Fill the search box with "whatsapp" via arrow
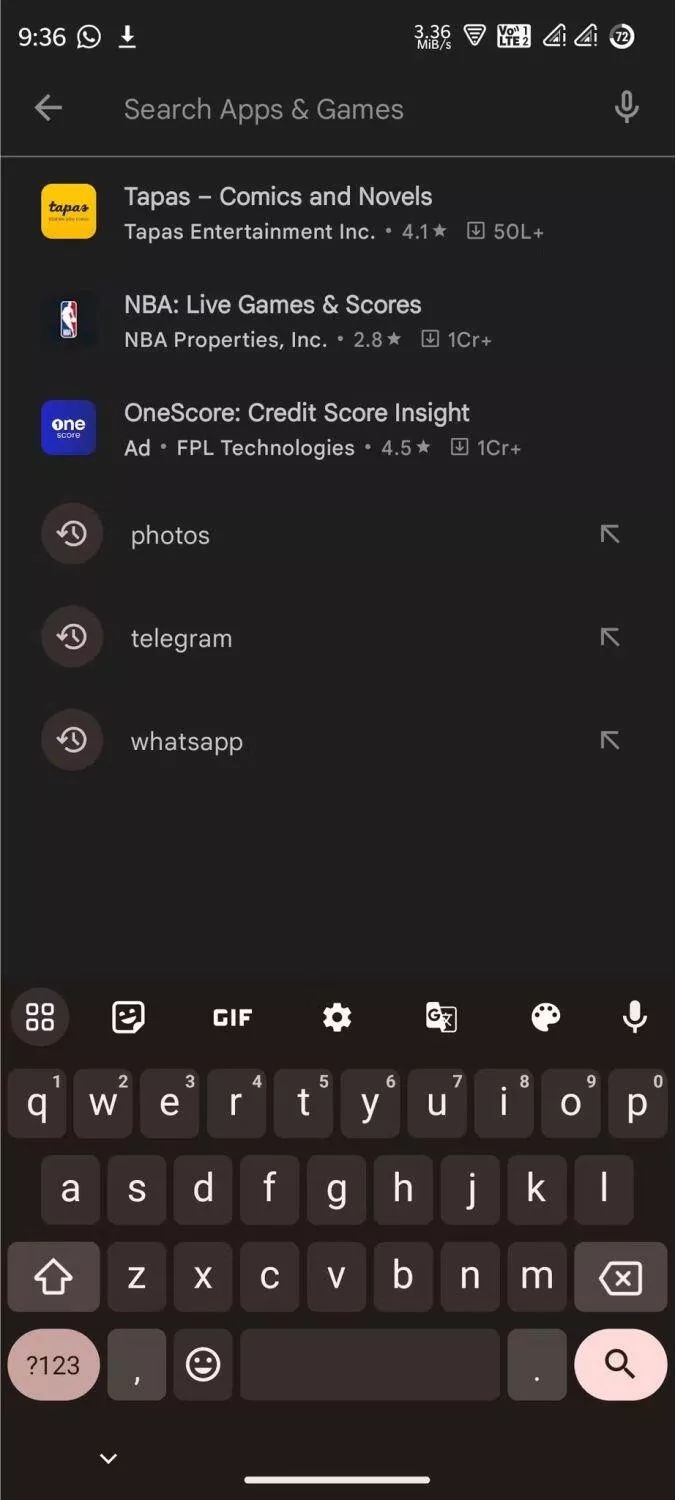This screenshot has height=1500, width=676. pyautogui.click(x=610, y=740)
